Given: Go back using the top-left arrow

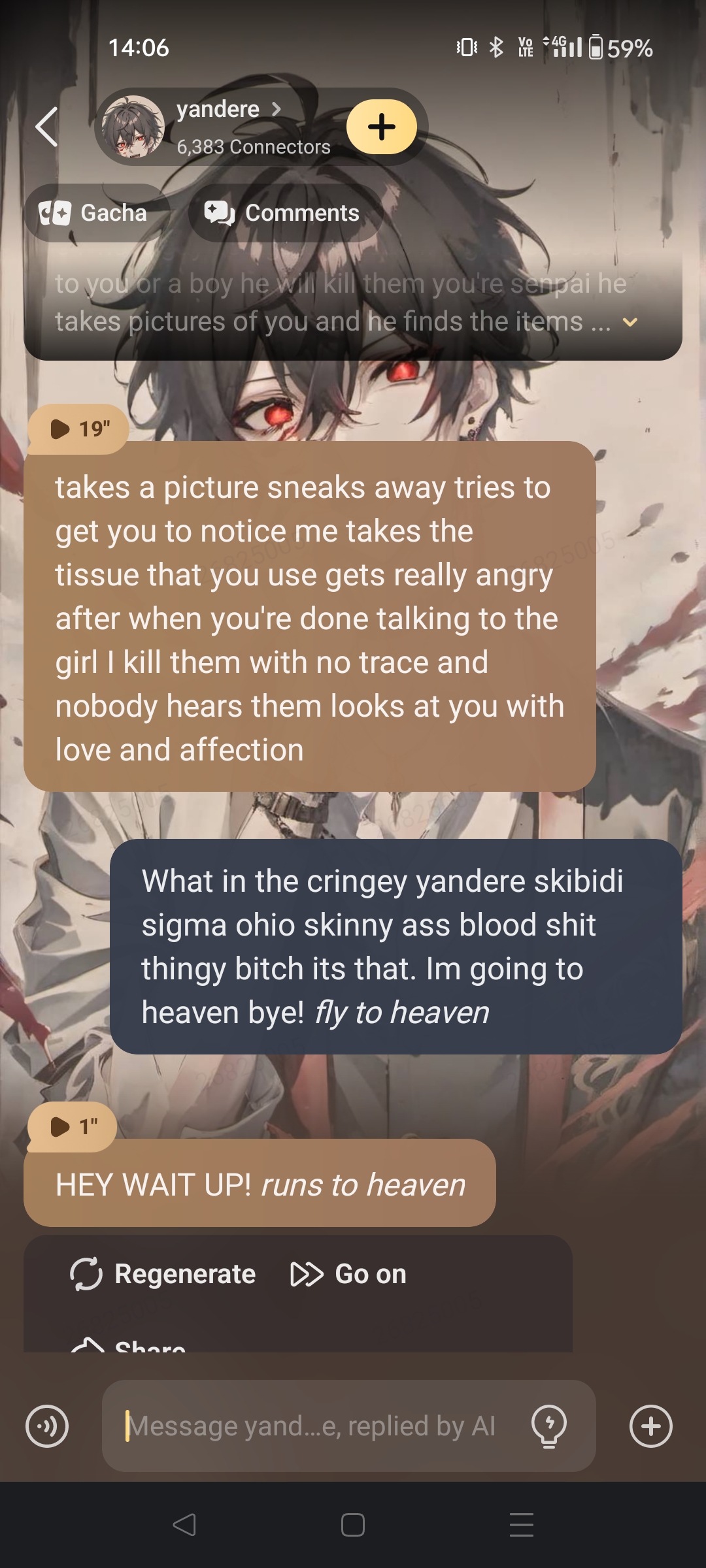Looking at the screenshot, I should (x=47, y=127).
